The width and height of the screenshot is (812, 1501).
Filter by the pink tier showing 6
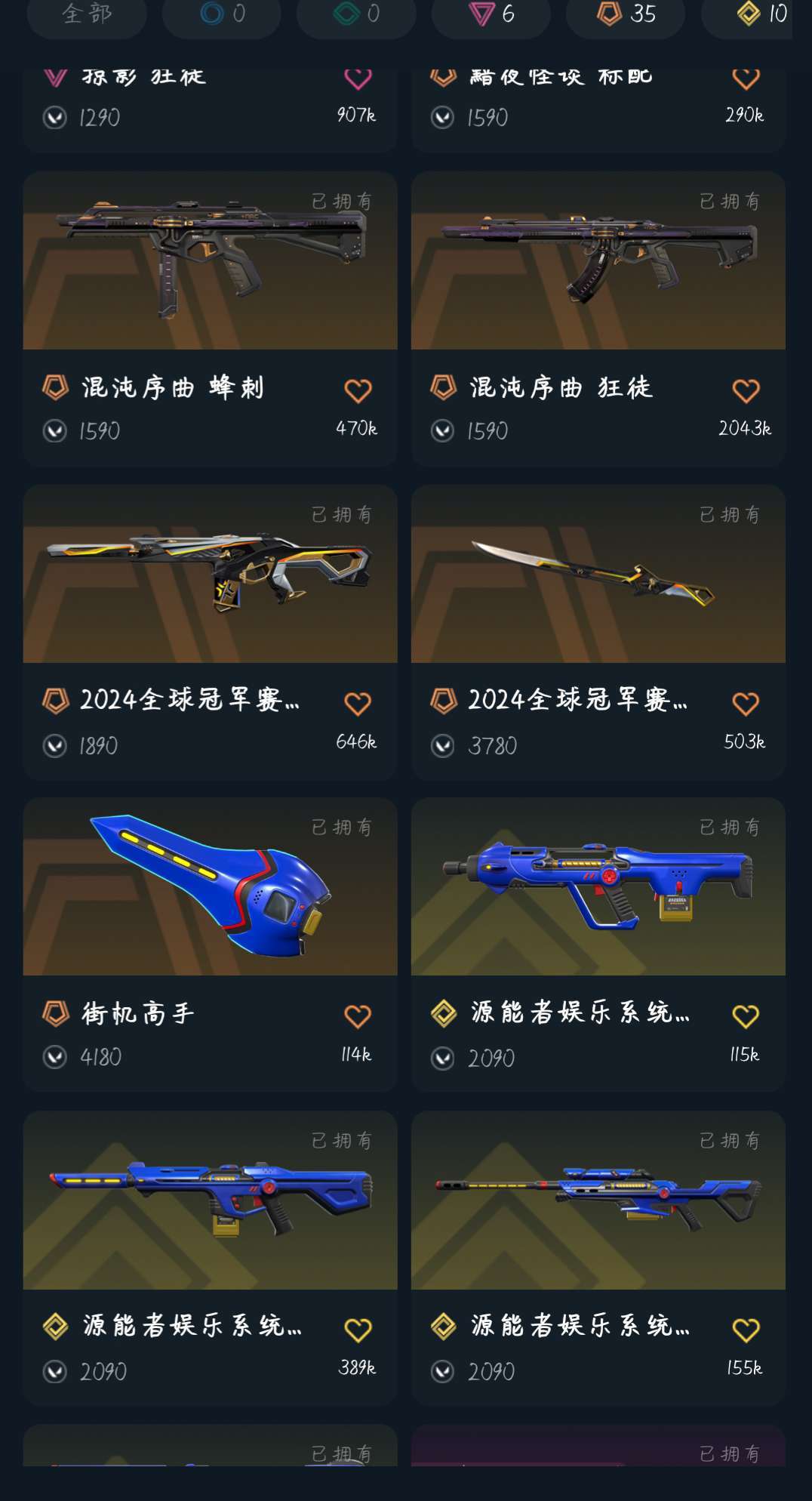[x=491, y=14]
